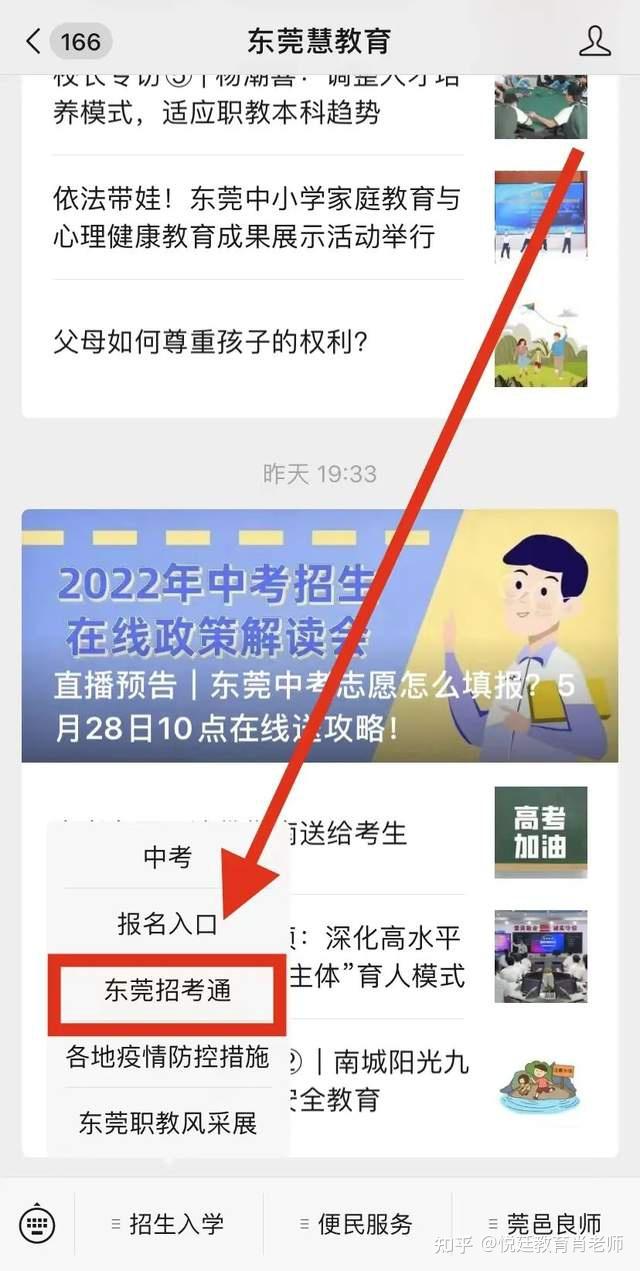The width and height of the screenshot is (640, 1271).
Task: Tap 各地疫情防控措施 menu entry
Action: pyautogui.click(x=167, y=1056)
